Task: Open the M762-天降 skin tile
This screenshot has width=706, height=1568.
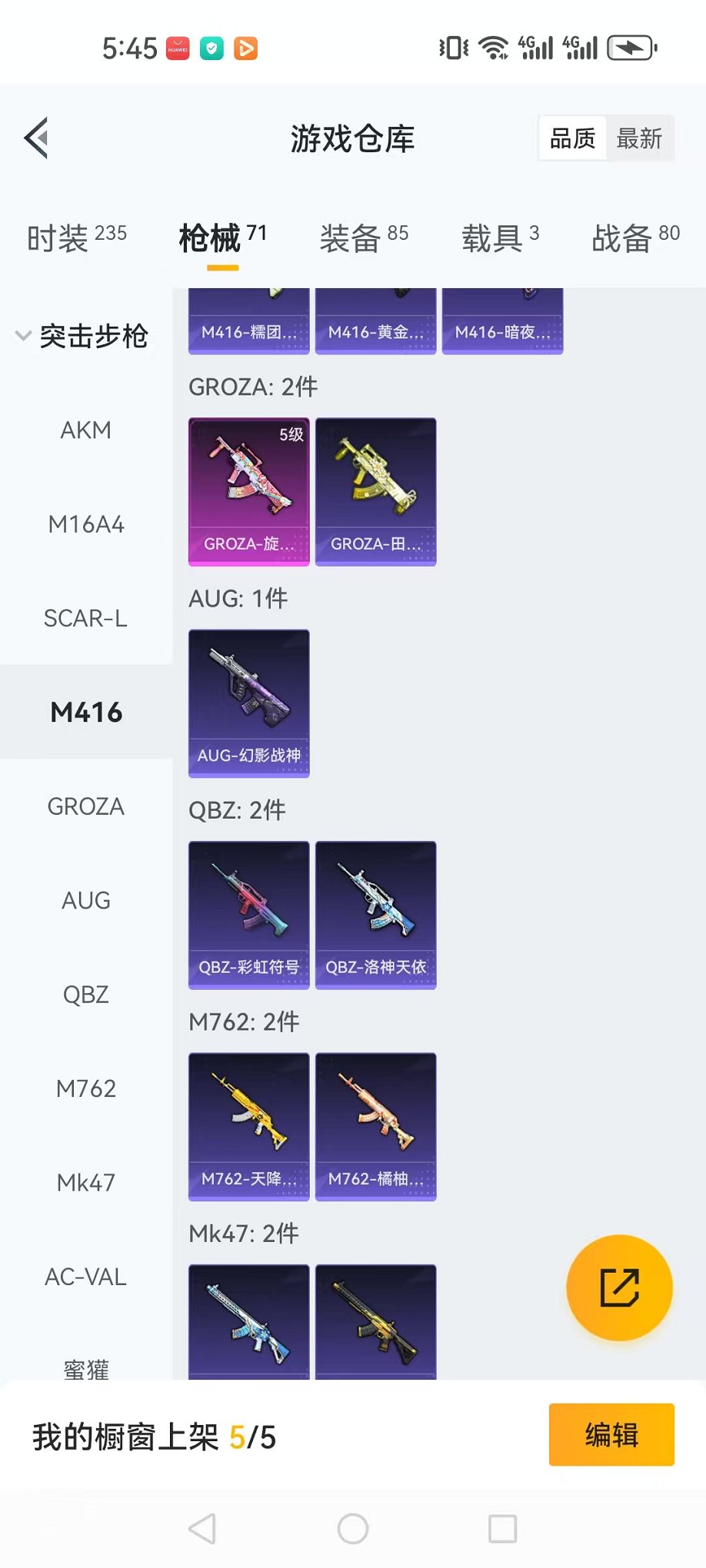Action: [x=249, y=1126]
